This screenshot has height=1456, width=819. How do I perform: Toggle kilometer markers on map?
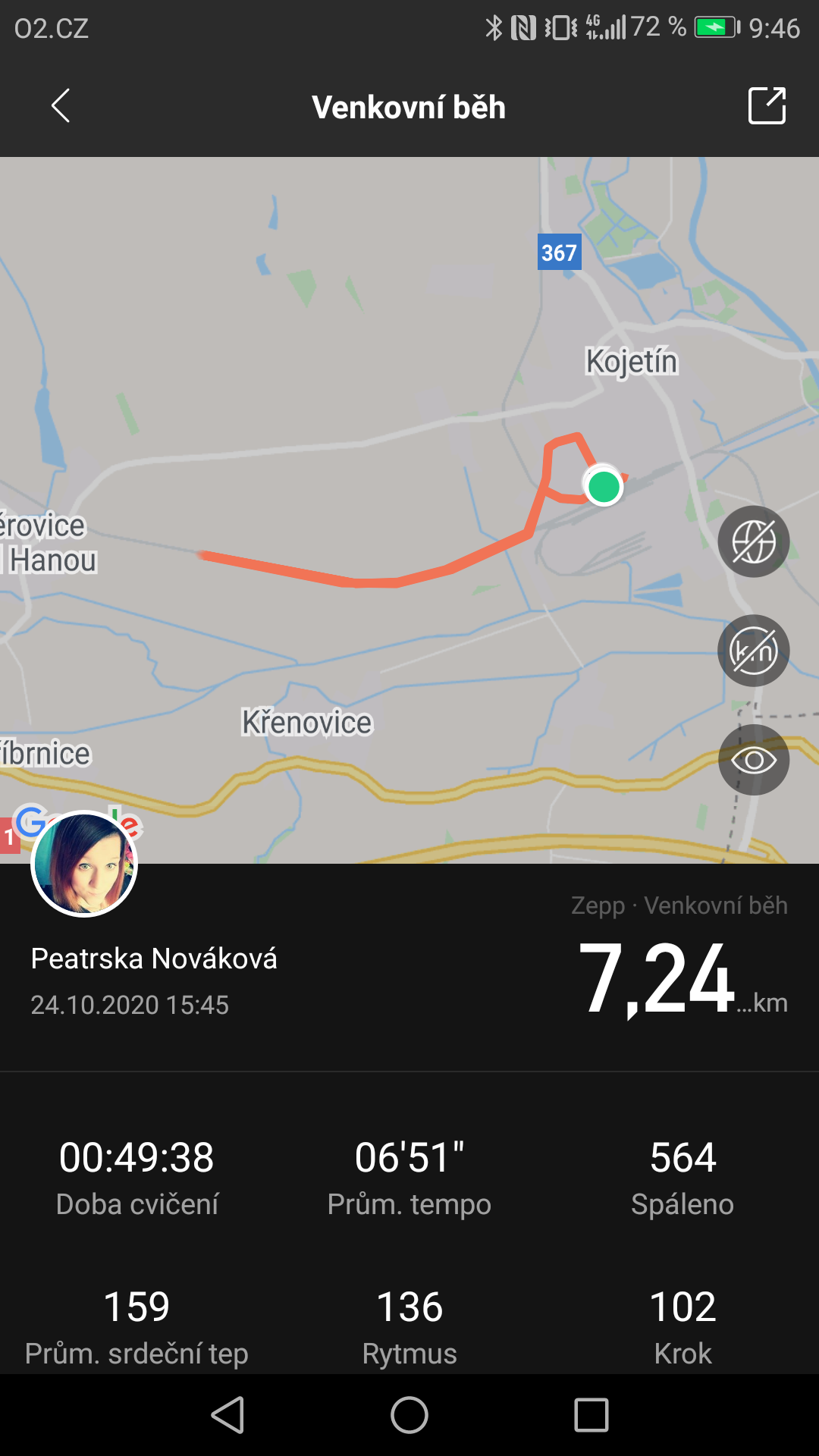tap(754, 651)
